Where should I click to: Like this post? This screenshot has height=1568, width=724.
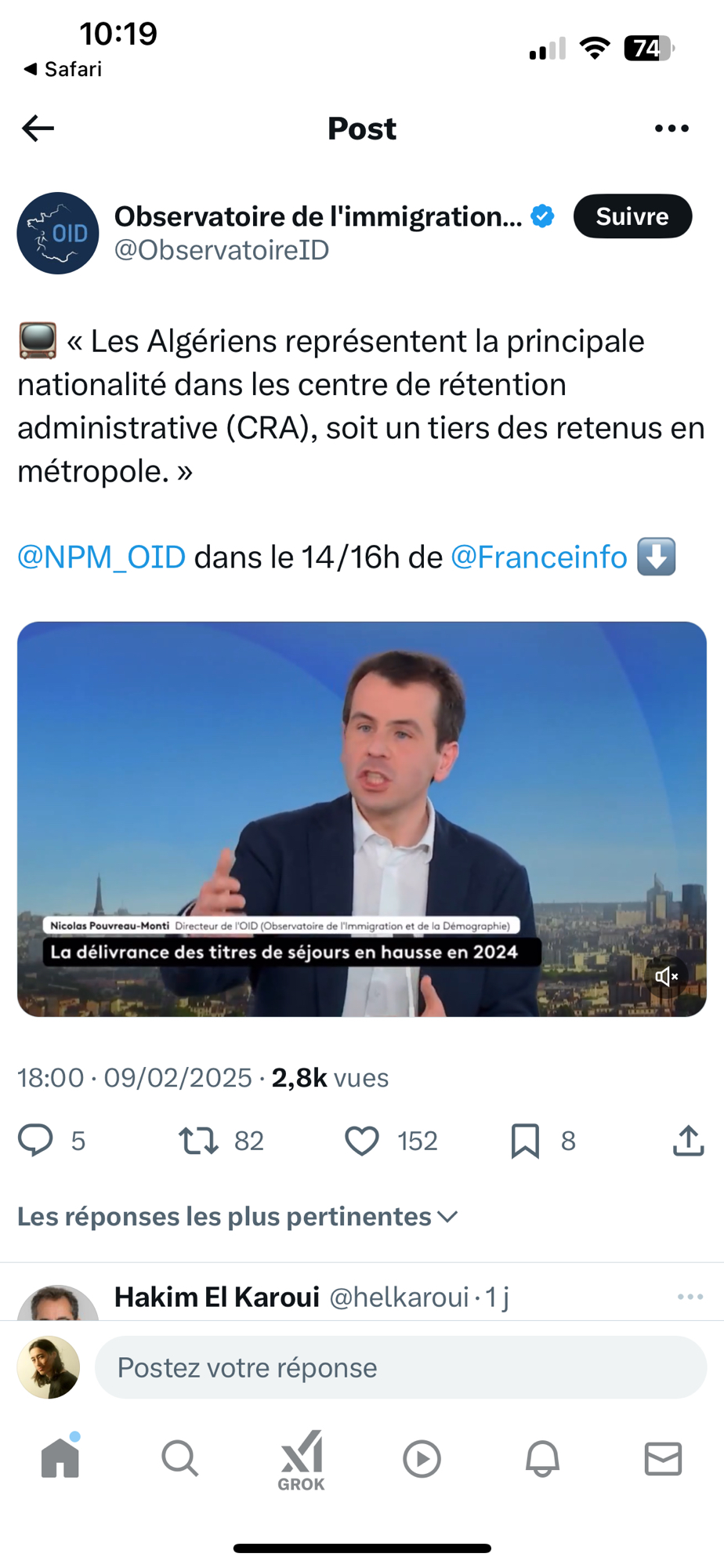[x=362, y=1141]
